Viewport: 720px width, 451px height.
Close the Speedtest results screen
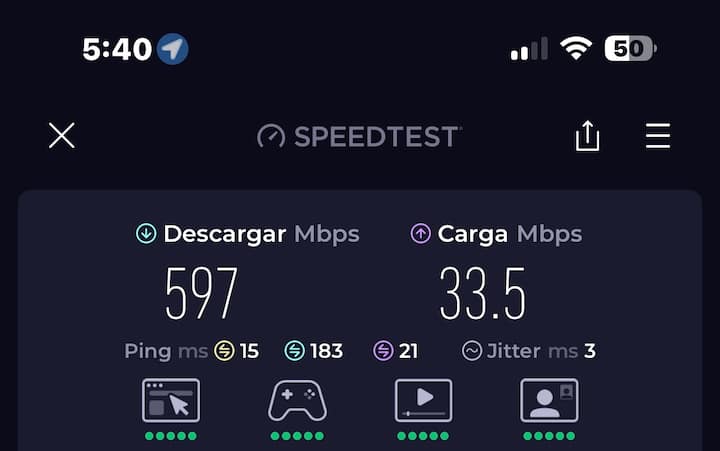[62, 136]
